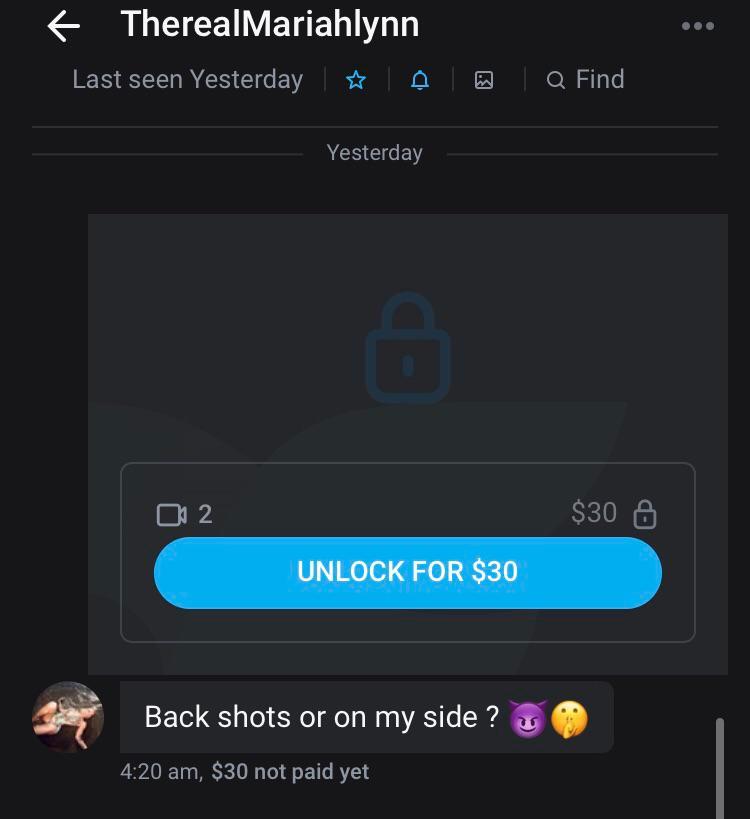Click the $30 not paid yet label
750x819 pixels.
tap(289, 771)
